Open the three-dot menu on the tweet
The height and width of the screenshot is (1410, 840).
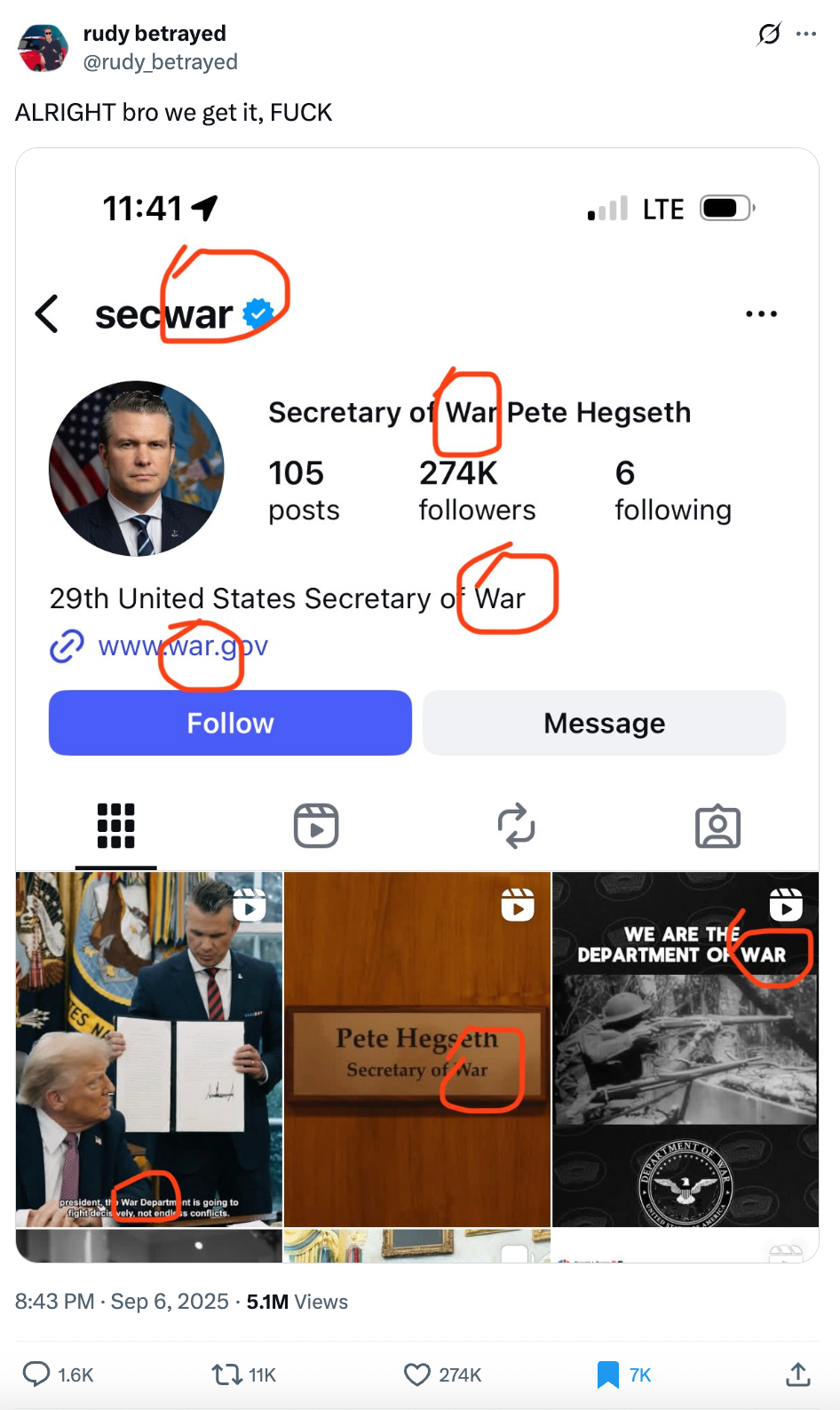pyautogui.click(x=806, y=32)
